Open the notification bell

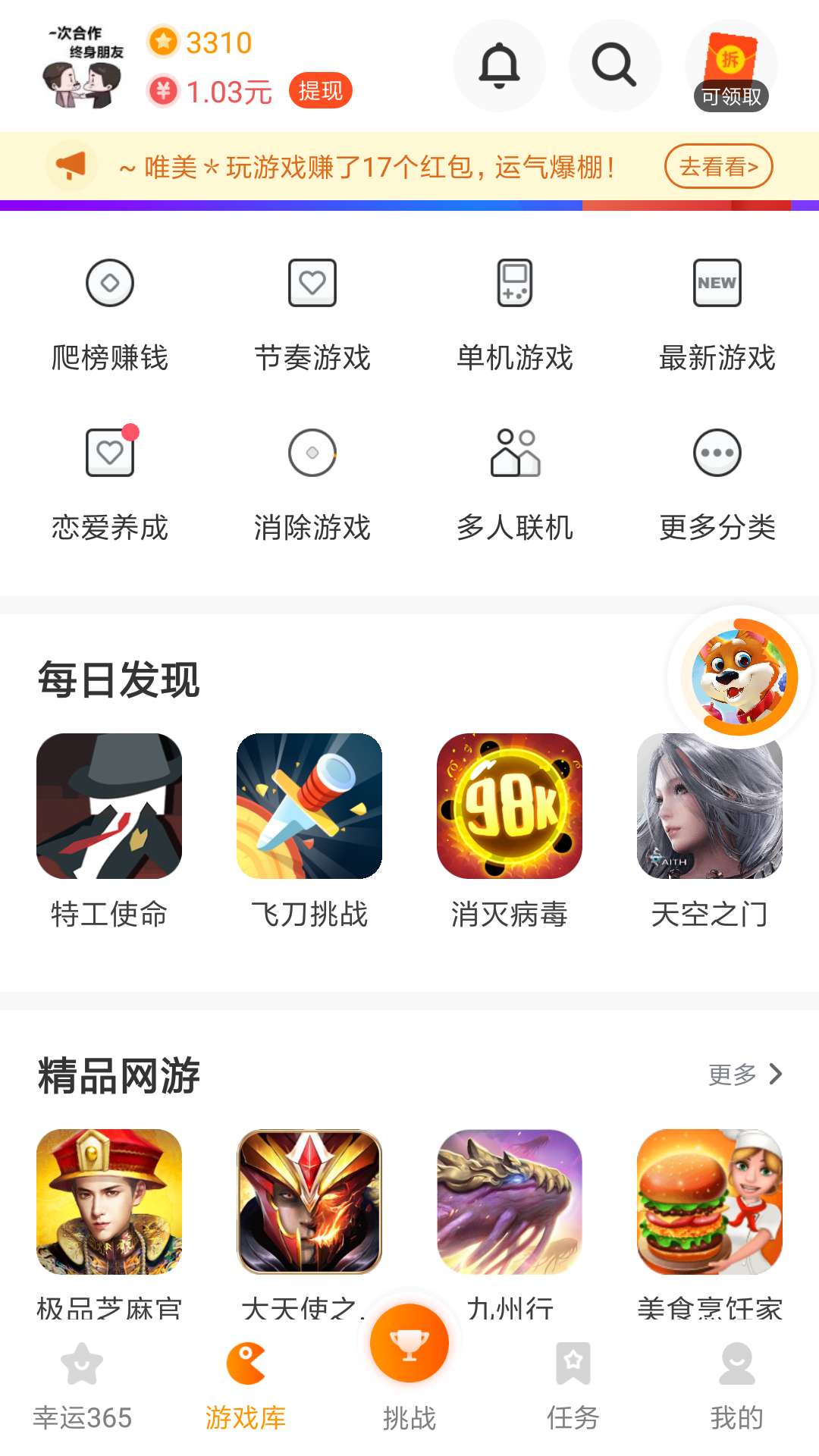click(x=499, y=65)
